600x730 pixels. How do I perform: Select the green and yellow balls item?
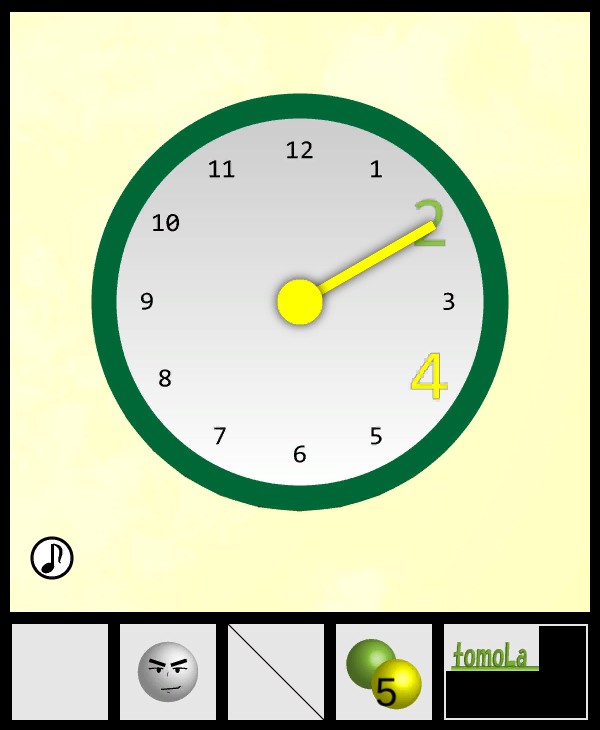[x=384, y=672]
